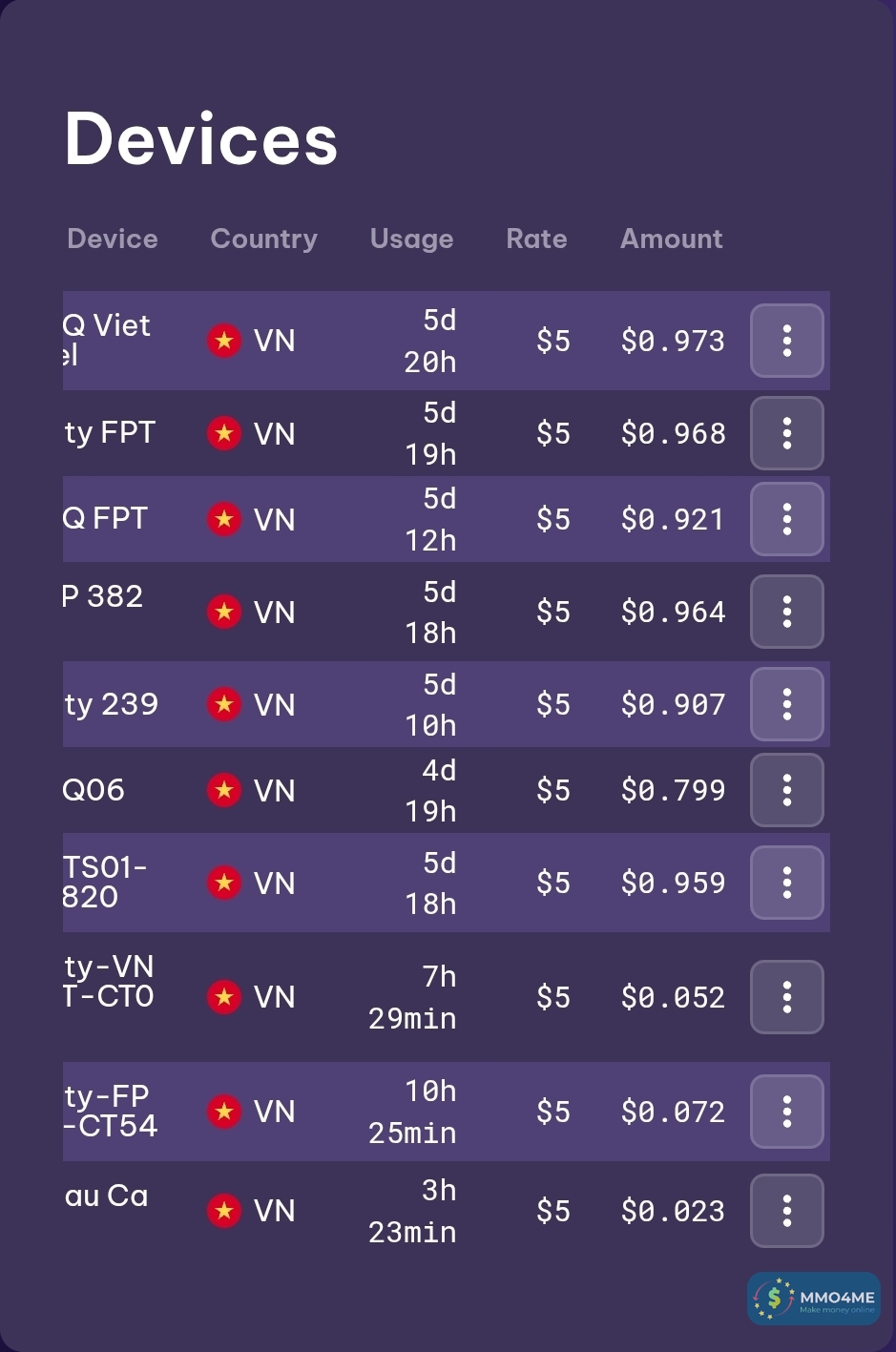
Task: Show more actions for the Q FPT device
Action: (786, 519)
